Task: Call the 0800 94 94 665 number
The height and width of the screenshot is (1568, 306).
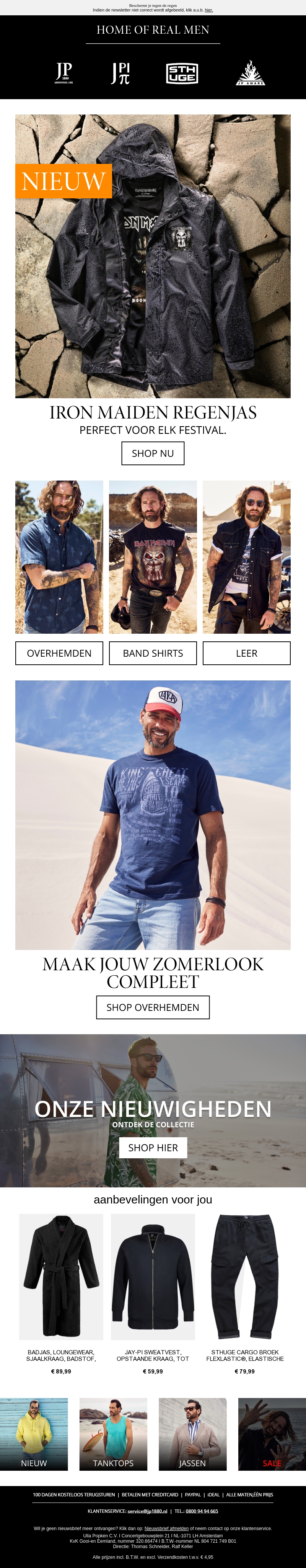Action: coord(201,1511)
